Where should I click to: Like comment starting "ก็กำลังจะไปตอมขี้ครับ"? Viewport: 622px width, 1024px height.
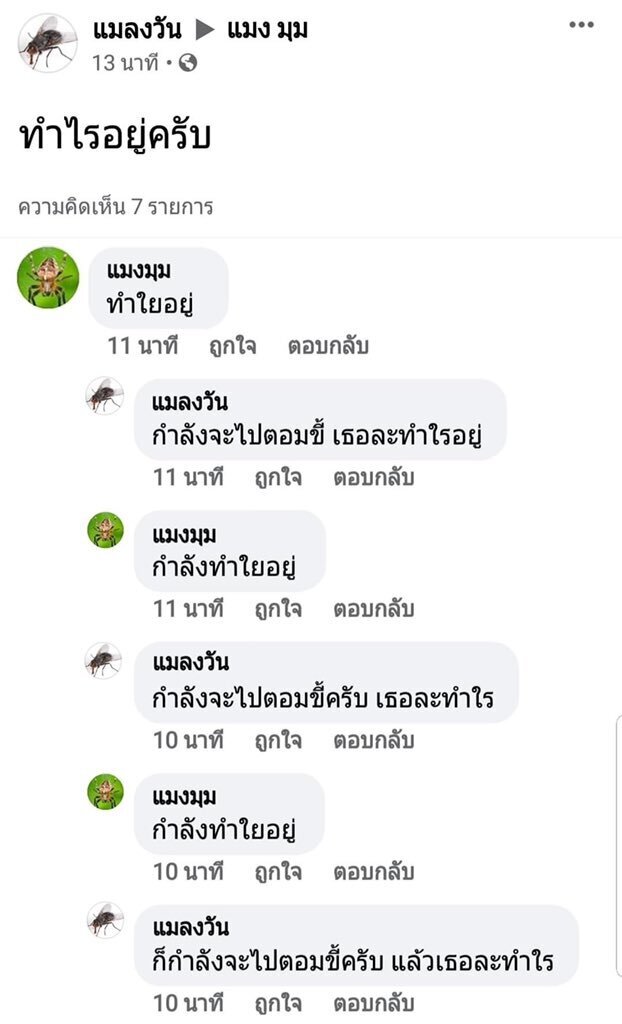(277, 1003)
